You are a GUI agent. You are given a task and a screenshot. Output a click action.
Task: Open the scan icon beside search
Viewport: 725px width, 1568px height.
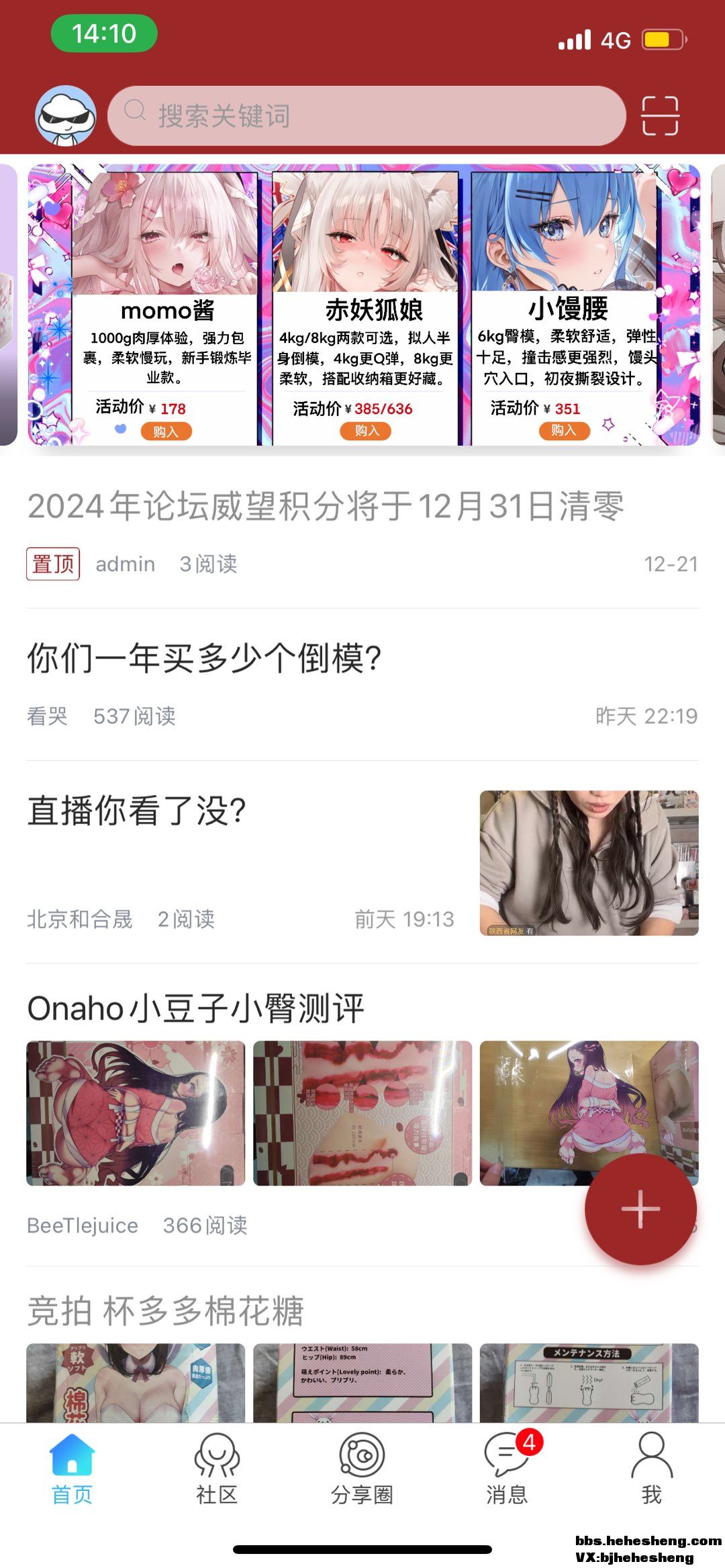pos(660,115)
